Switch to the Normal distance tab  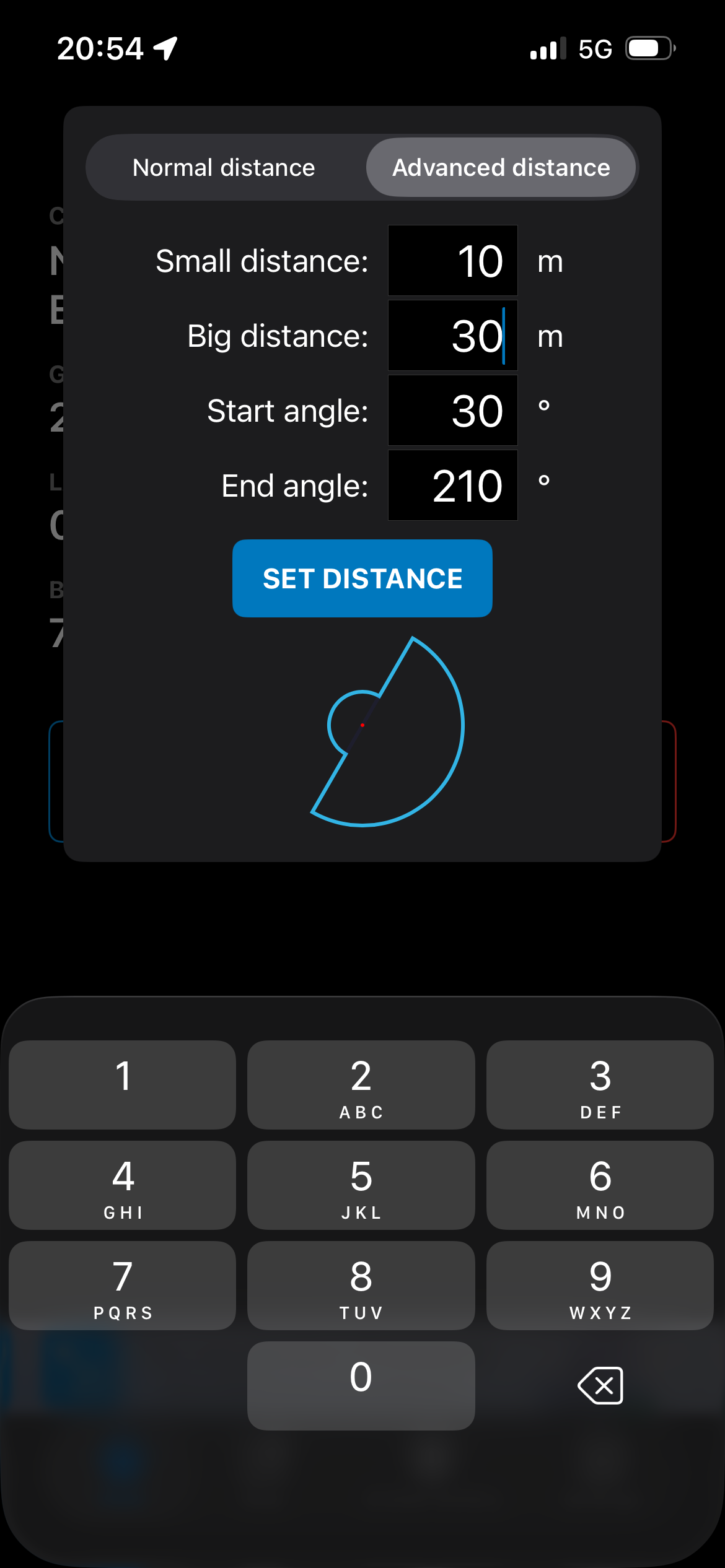(224, 167)
